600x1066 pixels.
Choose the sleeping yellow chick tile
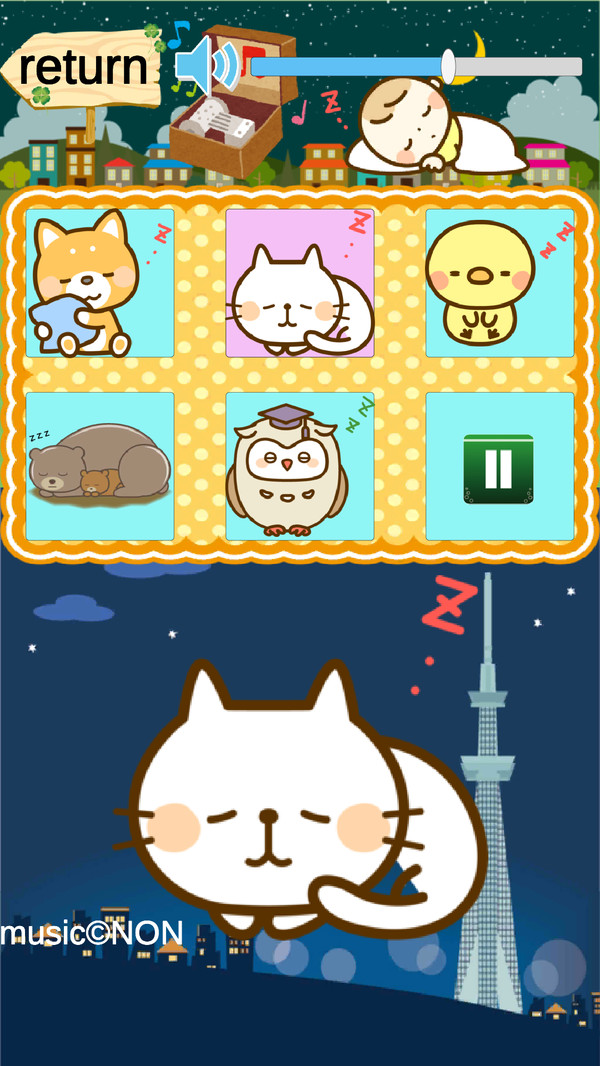click(x=500, y=283)
